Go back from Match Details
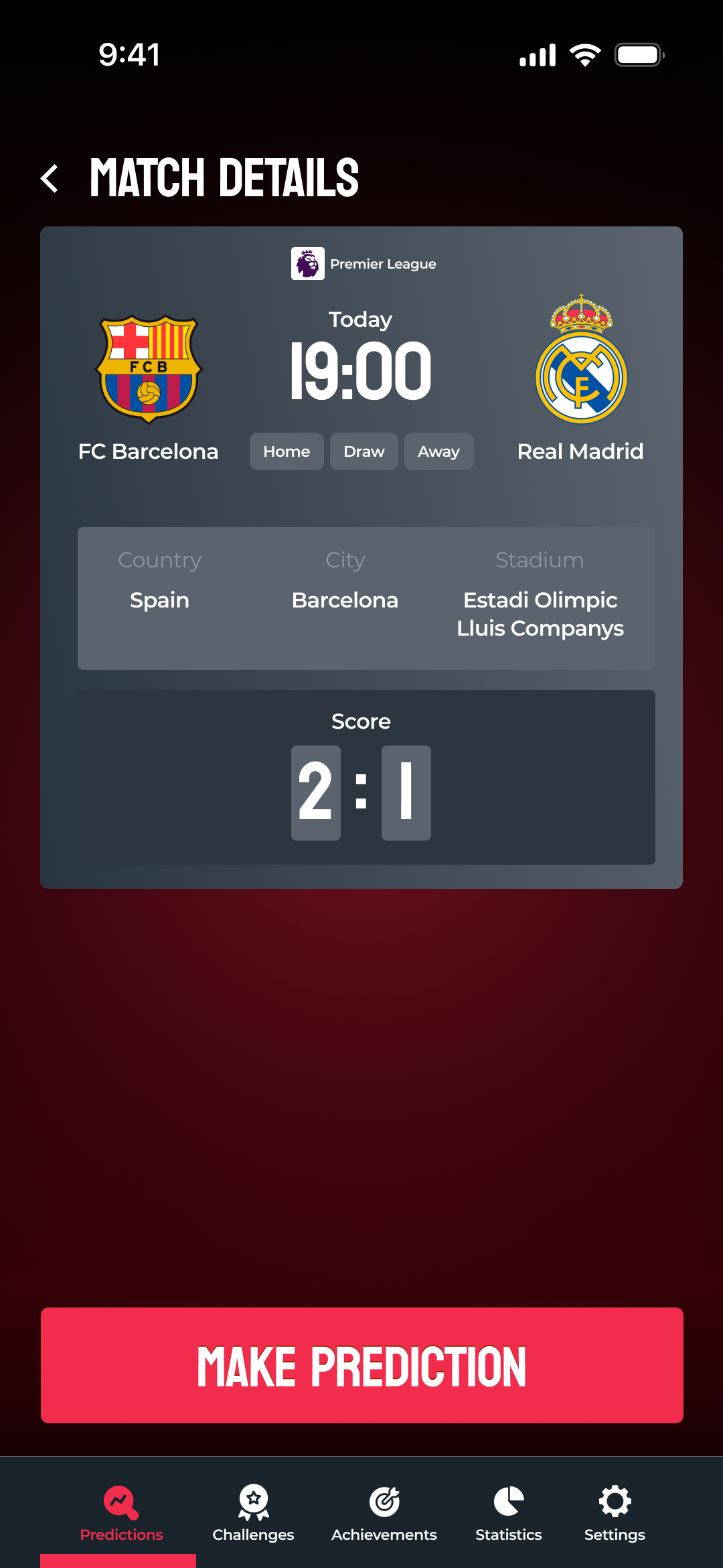723x1568 pixels. 50,179
